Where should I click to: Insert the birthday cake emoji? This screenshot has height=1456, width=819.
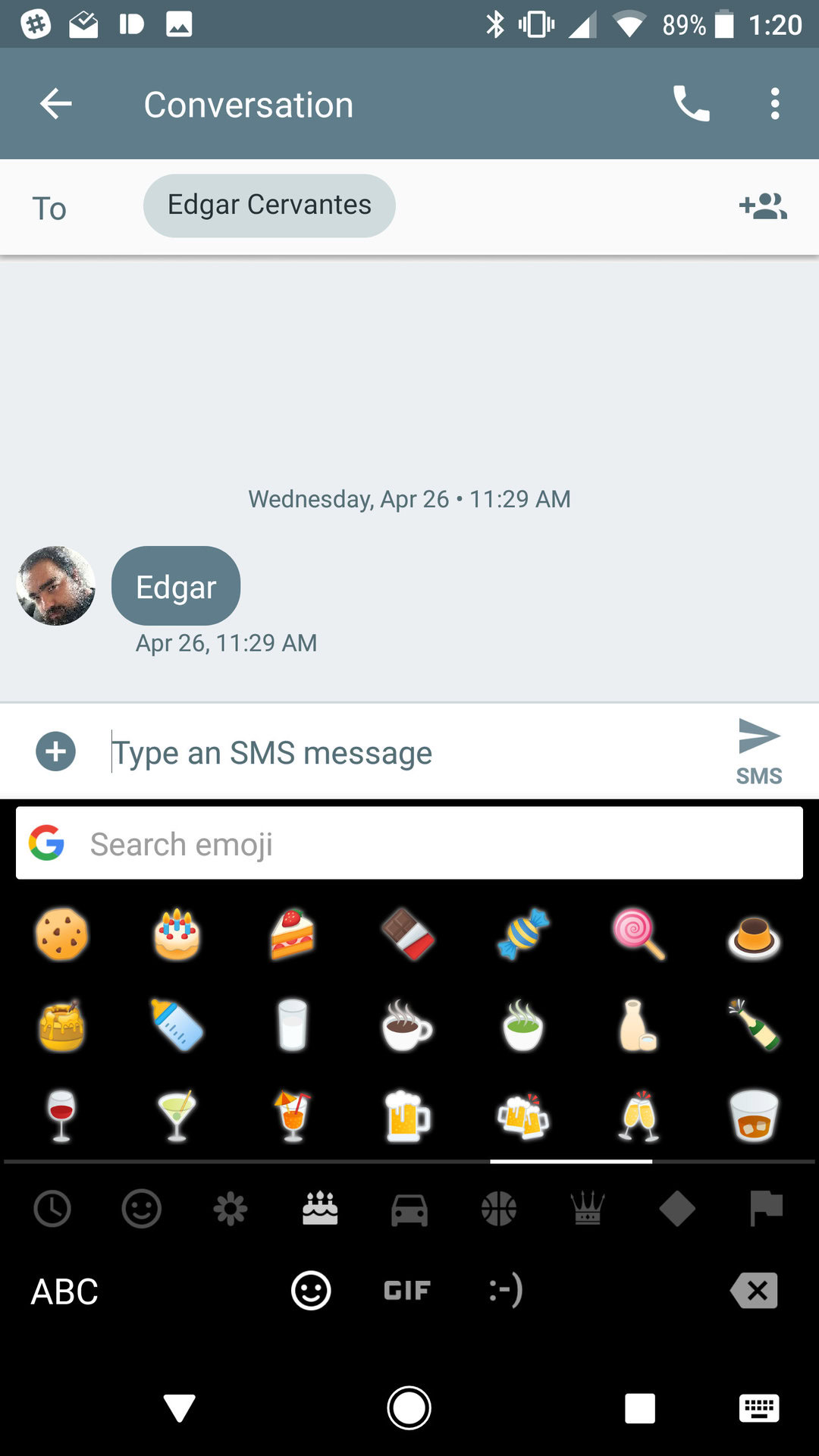tap(177, 934)
